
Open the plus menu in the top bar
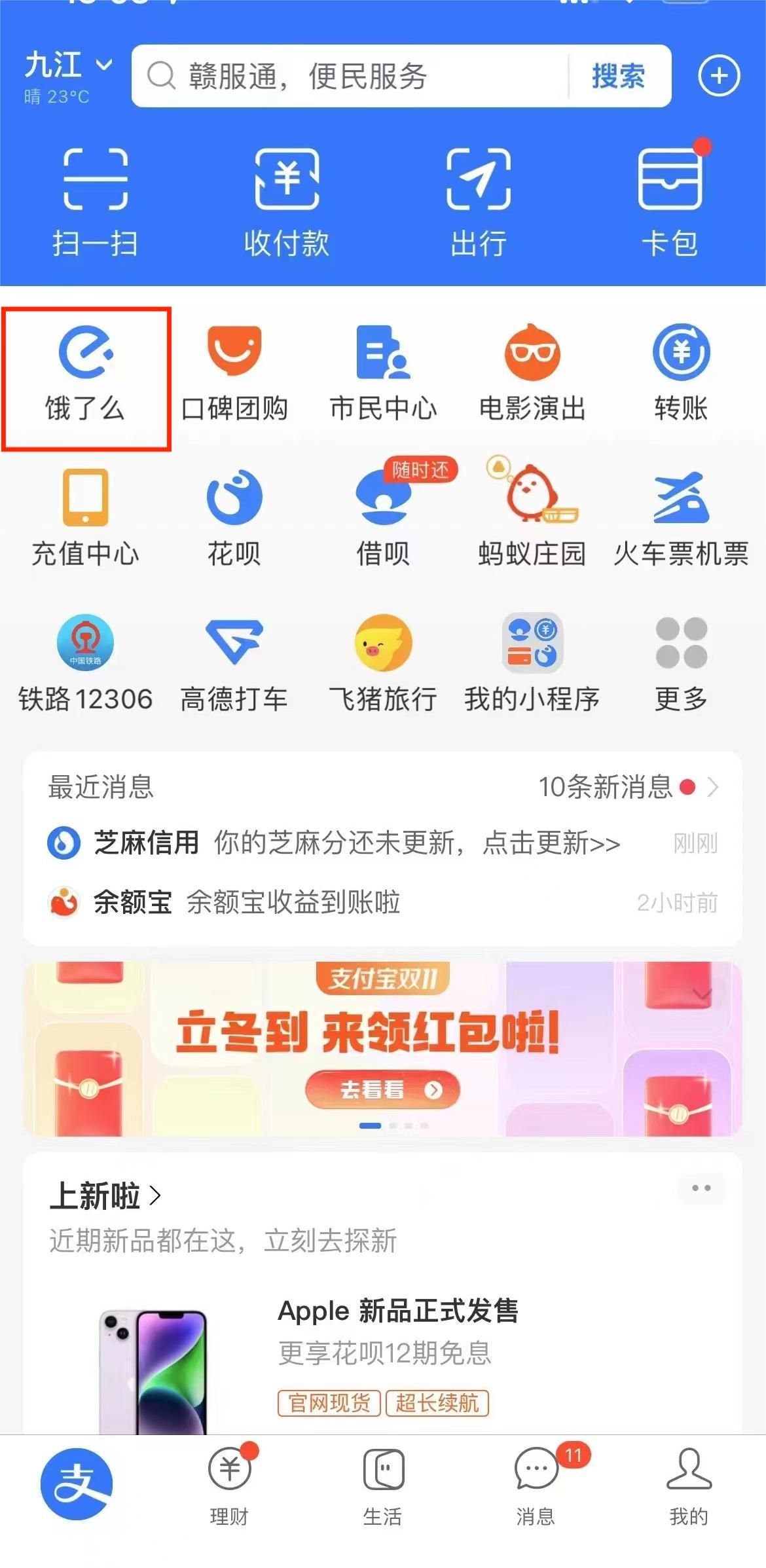[x=719, y=76]
